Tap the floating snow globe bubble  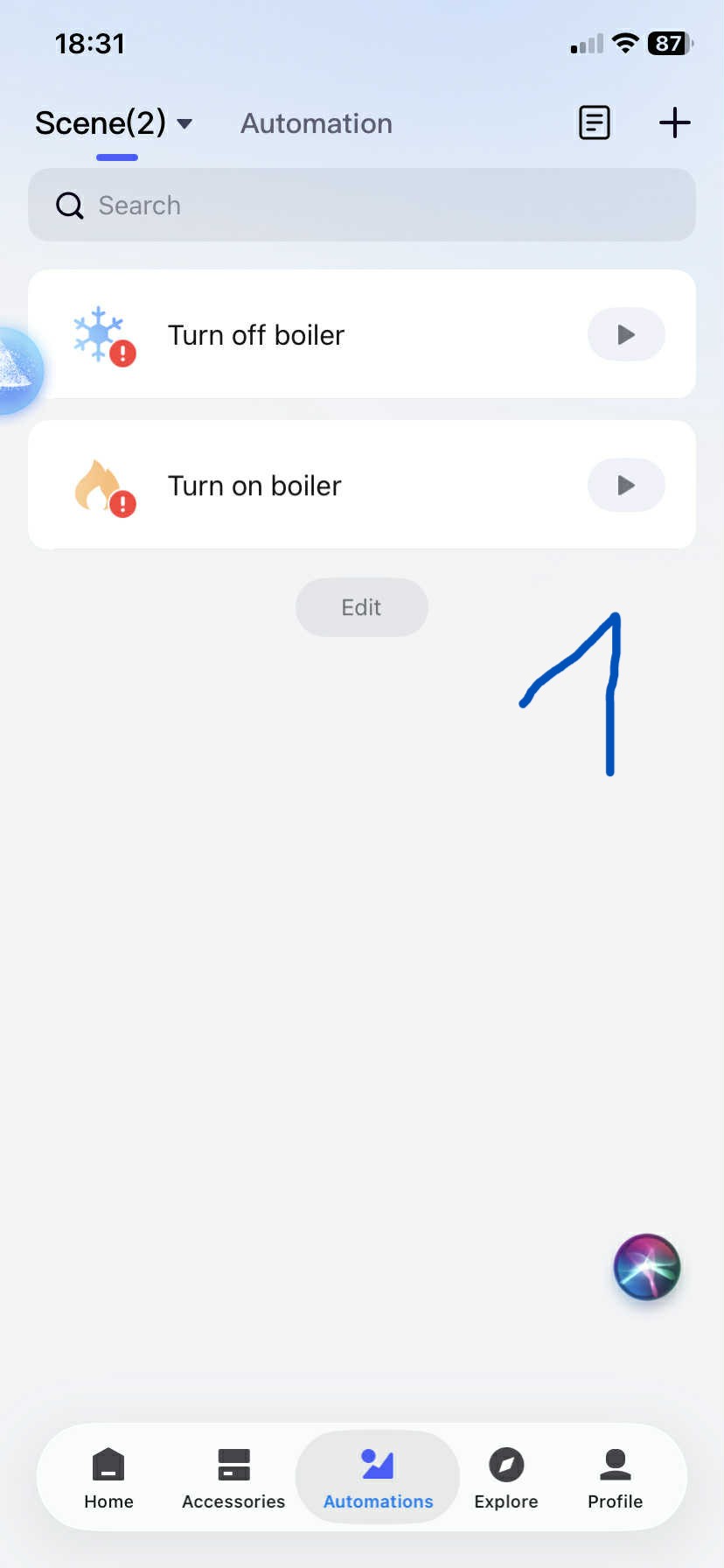(16, 371)
